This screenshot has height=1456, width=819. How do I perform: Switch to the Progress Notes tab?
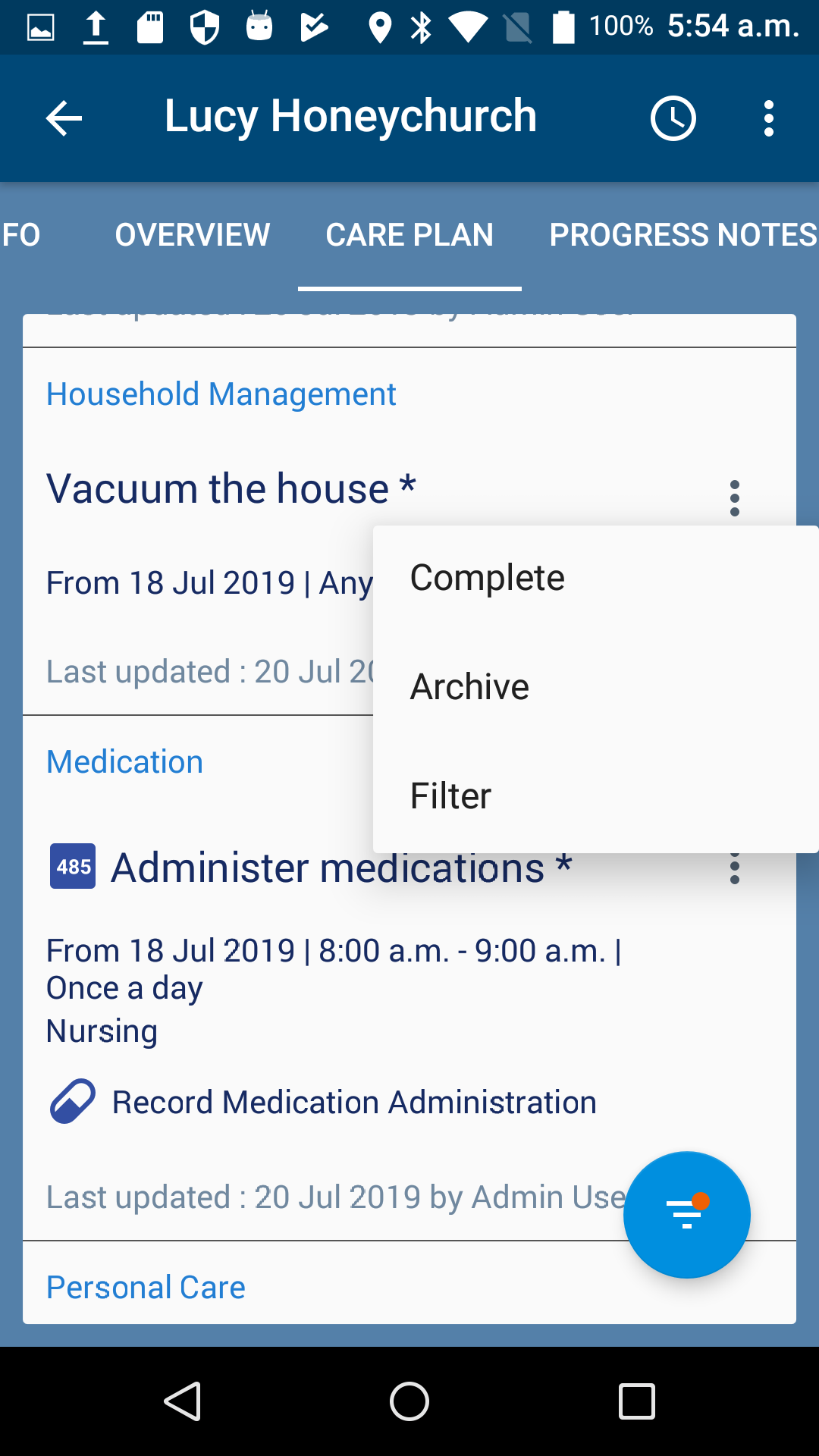tap(682, 235)
